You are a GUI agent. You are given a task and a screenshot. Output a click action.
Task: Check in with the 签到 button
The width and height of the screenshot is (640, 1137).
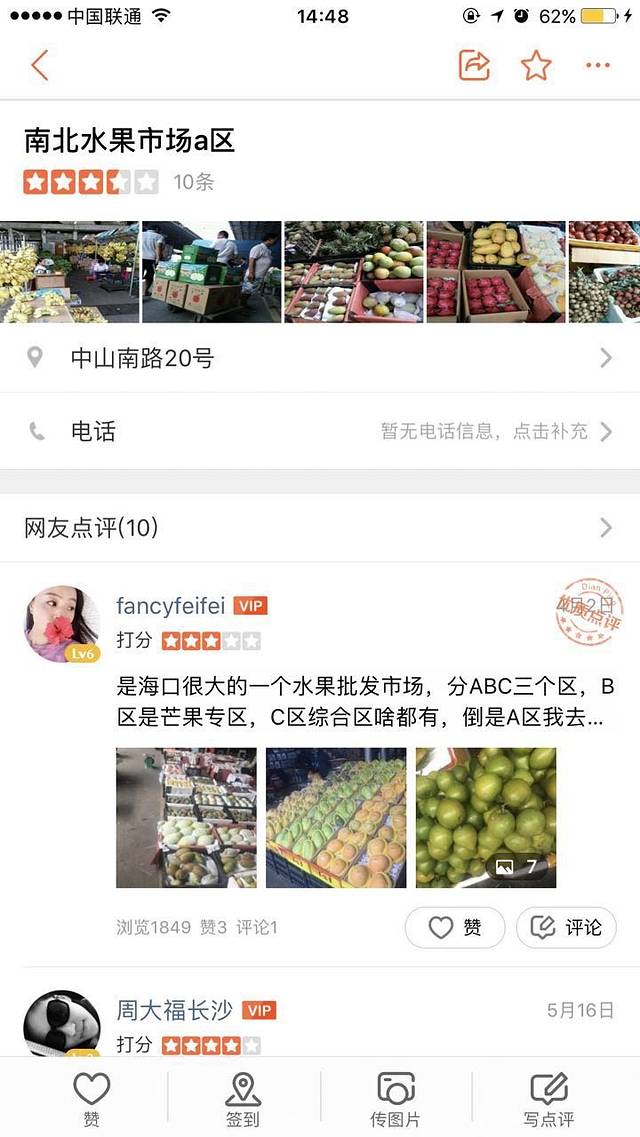[x=243, y=1098]
